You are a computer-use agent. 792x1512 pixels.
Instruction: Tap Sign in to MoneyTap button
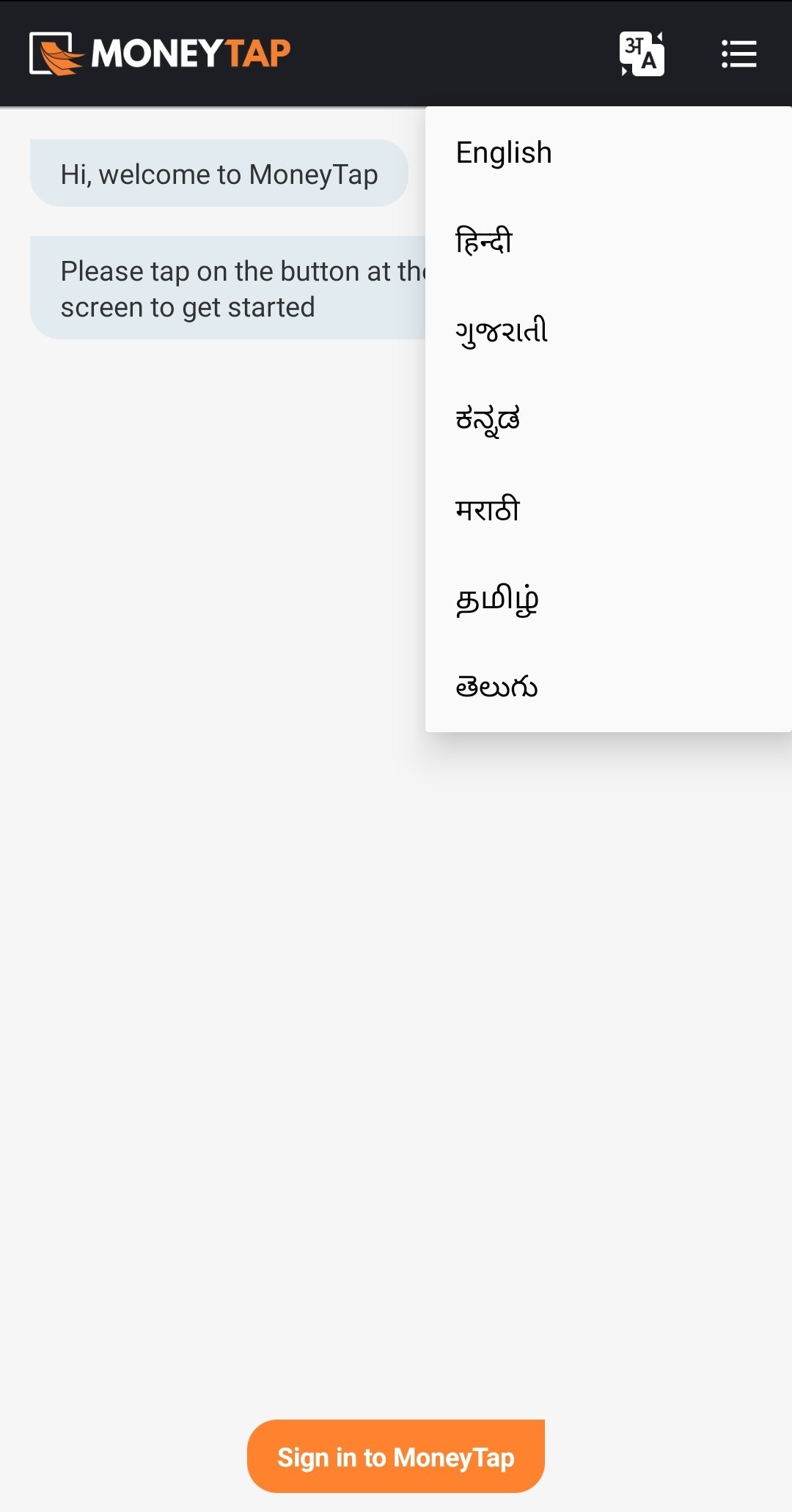[396, 1456]
